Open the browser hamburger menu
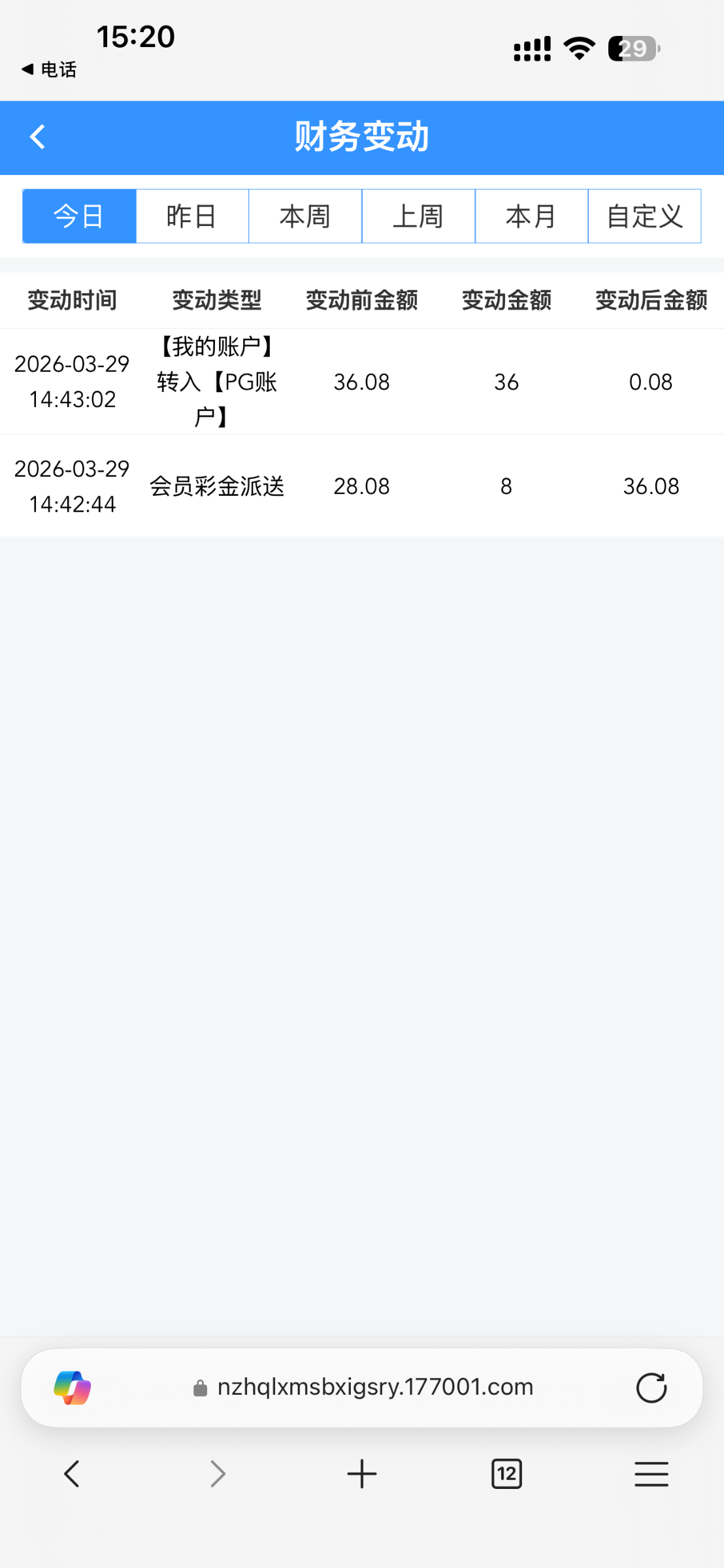Viewport: 724px width, 1568px height. pos(651,1475)
